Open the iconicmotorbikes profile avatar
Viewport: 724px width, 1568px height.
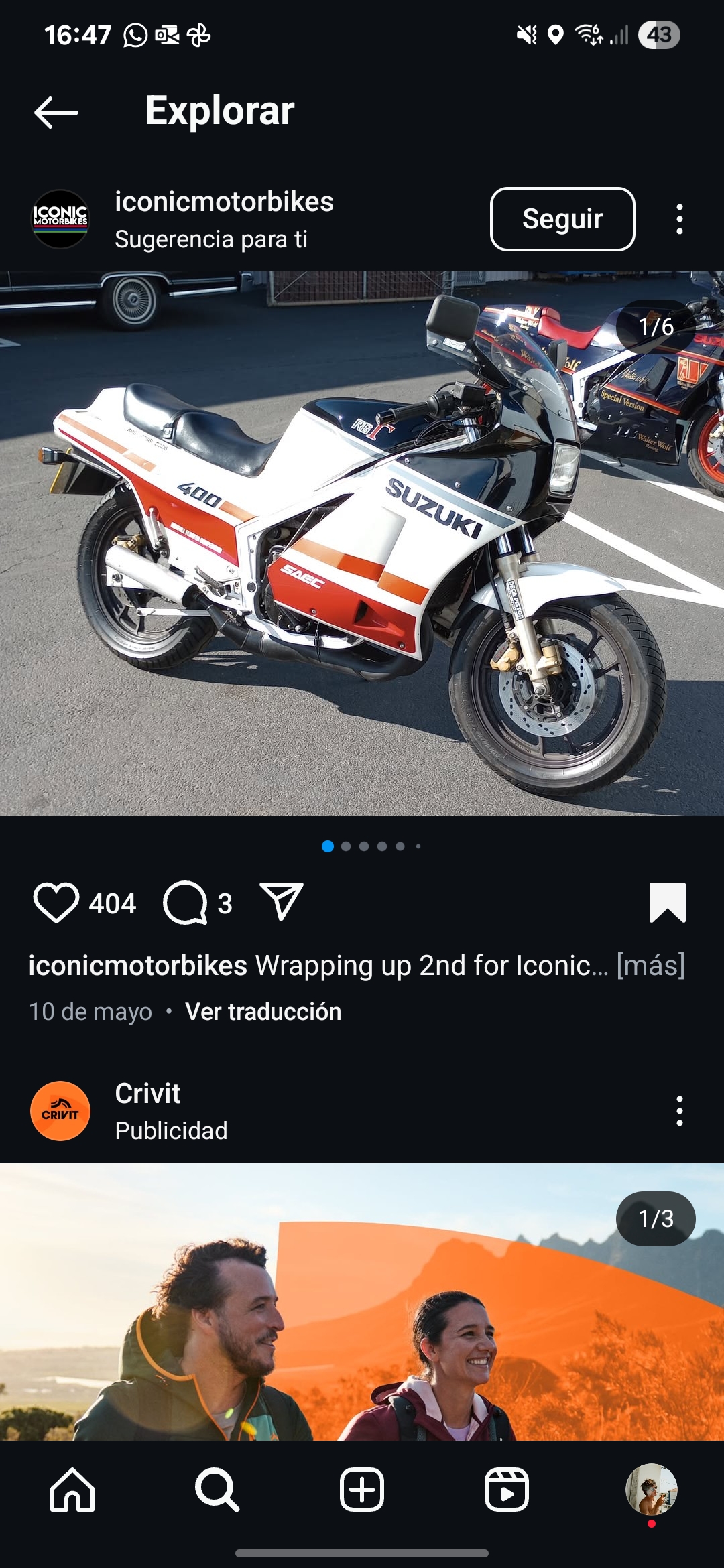point(60,219)
